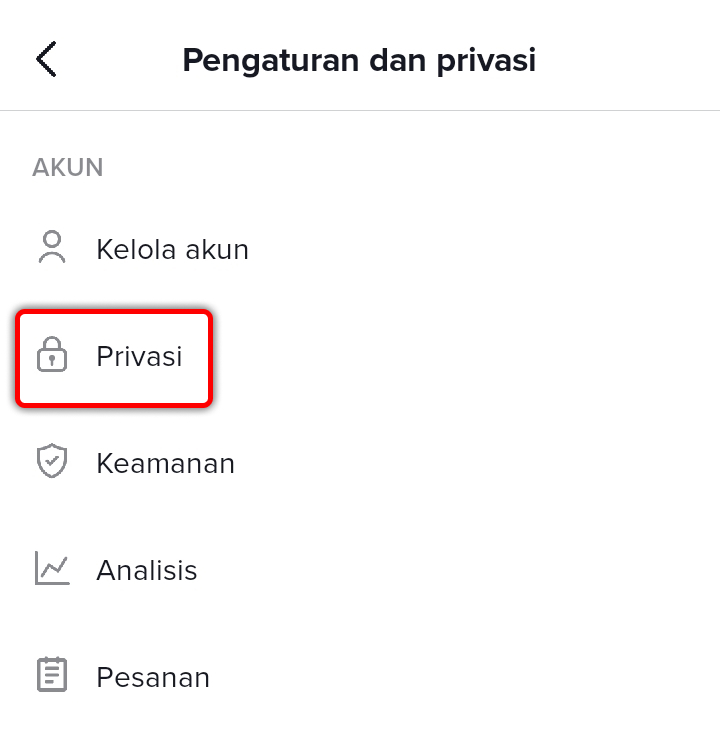Navigate back using the left chevron
Image resolution: width=720 pixels, height=738 pixels.
click(45, 59)
